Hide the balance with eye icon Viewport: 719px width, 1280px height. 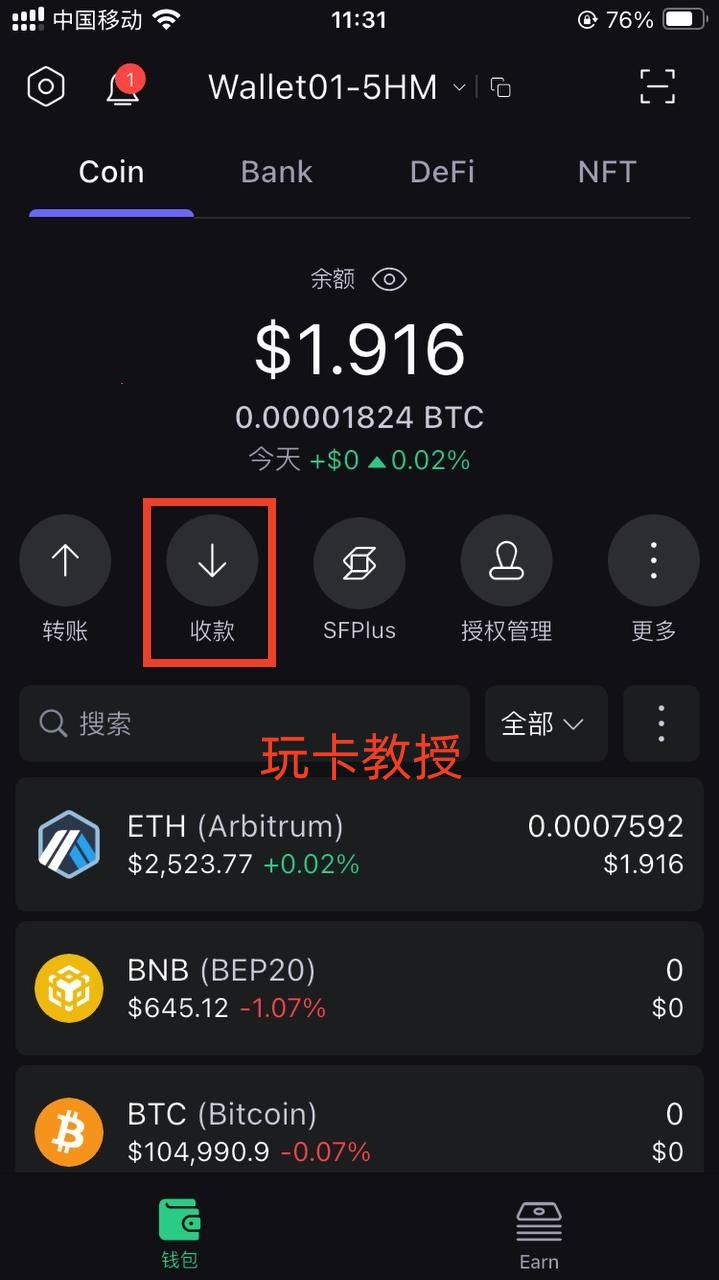point(389,279)
